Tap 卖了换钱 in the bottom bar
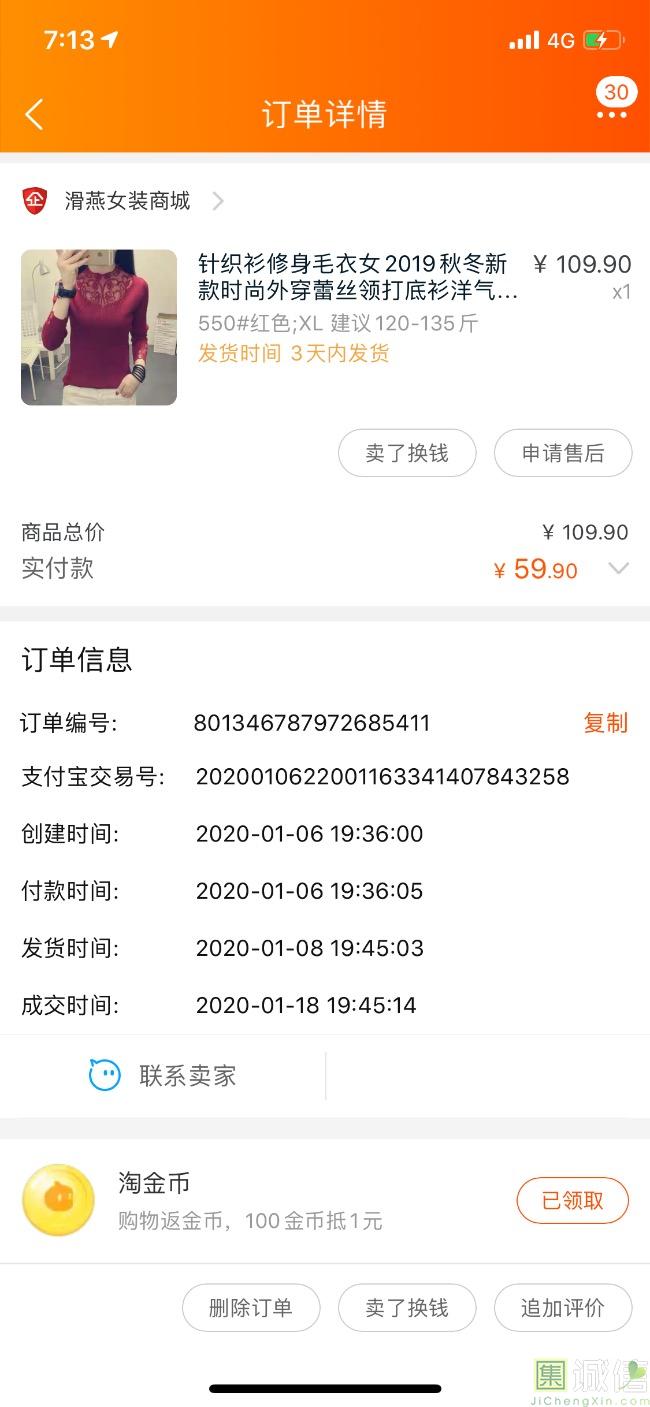The width and height of the screenshot is (650, 1407). [x=407, y=1308]
